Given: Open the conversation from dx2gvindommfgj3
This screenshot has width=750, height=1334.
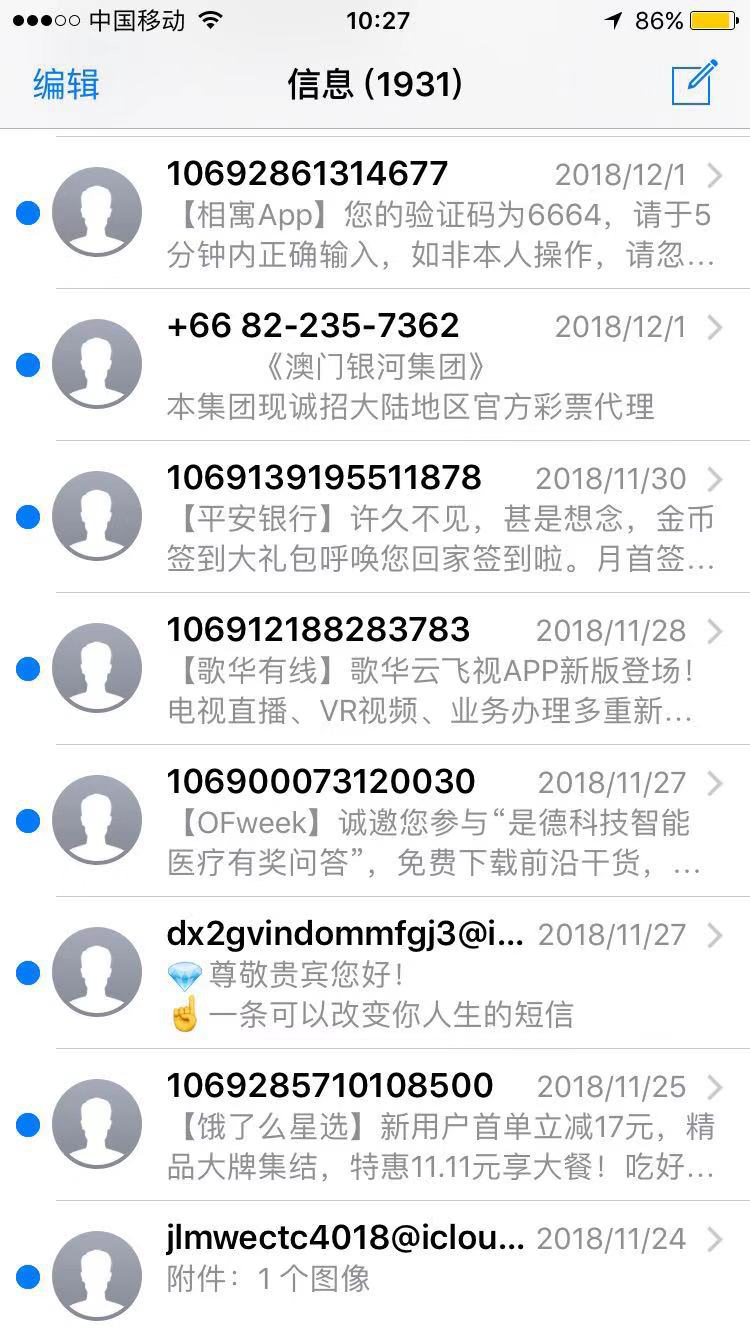Looking at the screenshot, I should pyautogui.click(x=440, y=974).
